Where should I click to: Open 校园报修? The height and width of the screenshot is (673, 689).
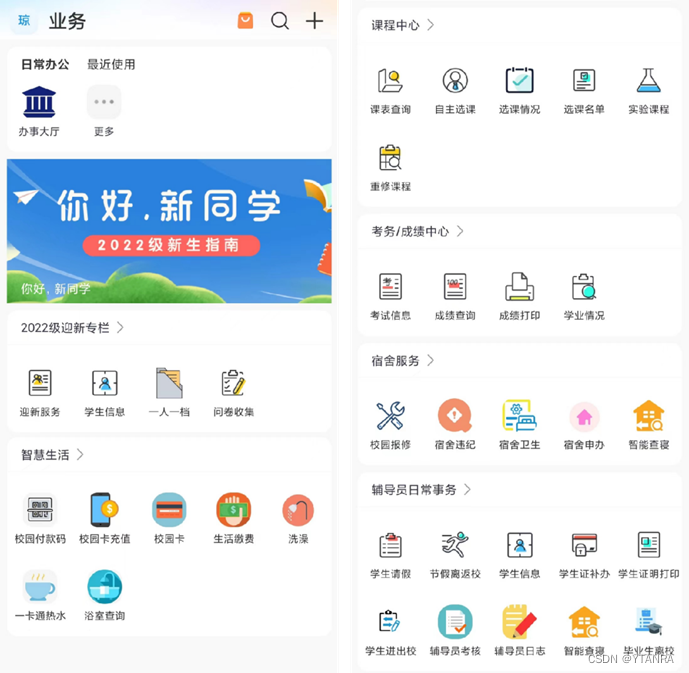(390, 424)
